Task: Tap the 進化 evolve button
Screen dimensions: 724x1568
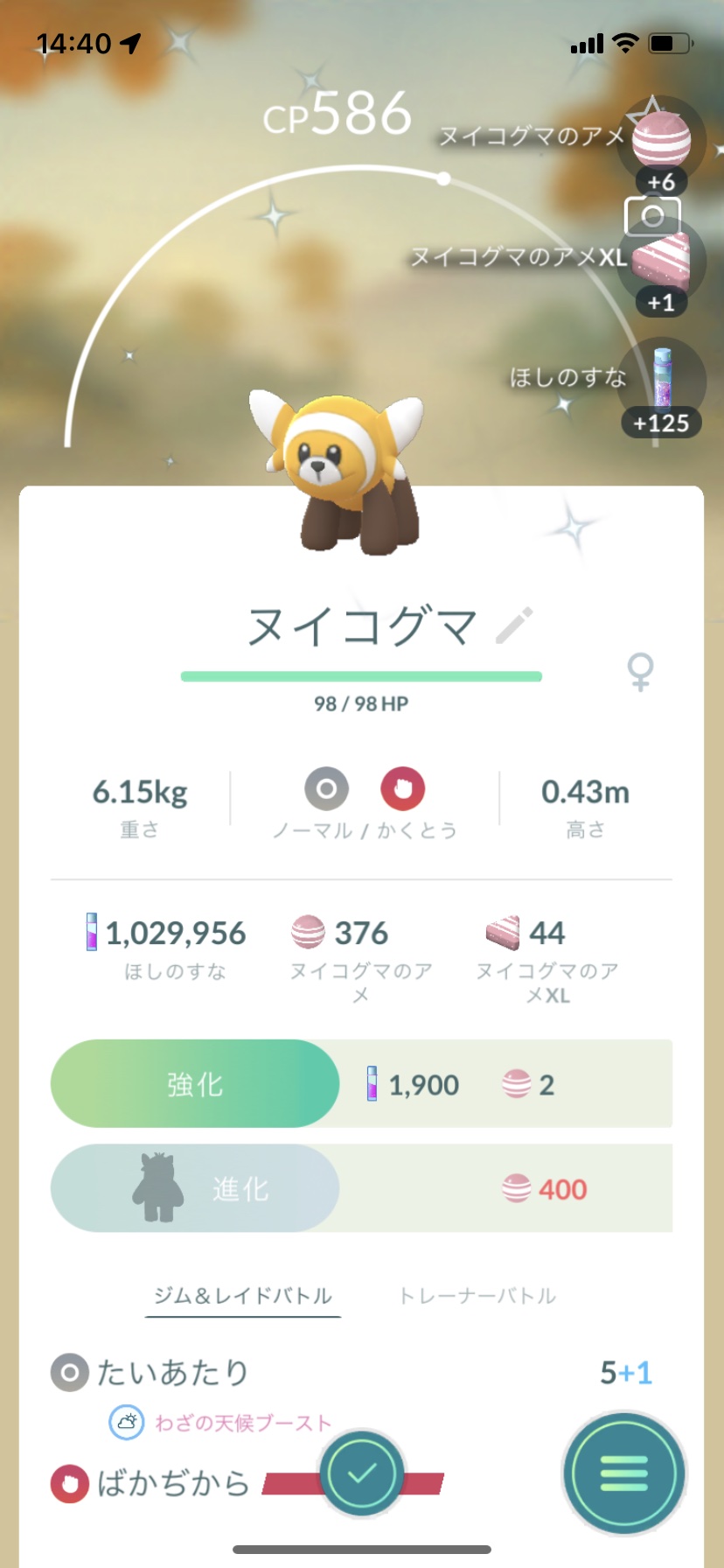Action: click(x=195, y=1188)
